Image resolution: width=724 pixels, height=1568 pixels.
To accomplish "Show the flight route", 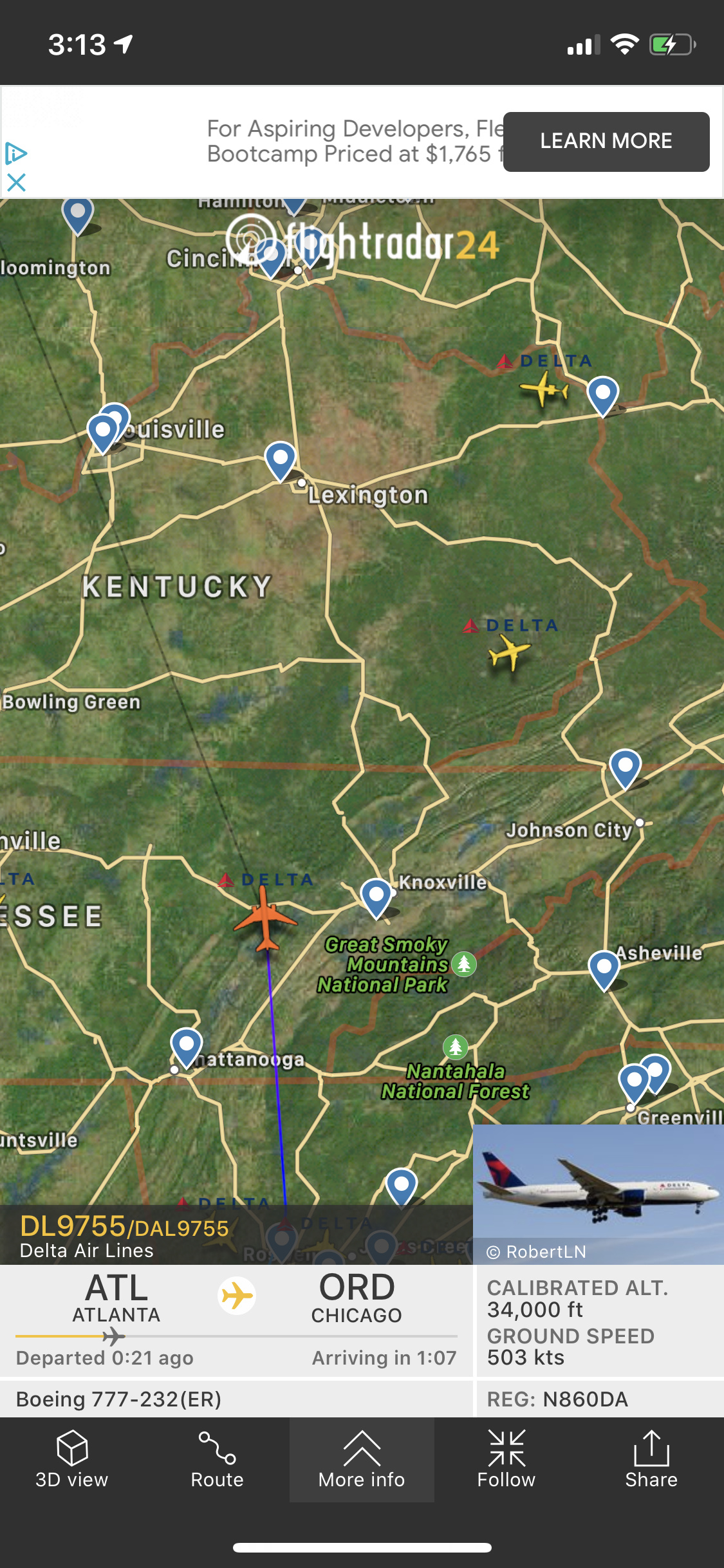I will (217, 1459).
